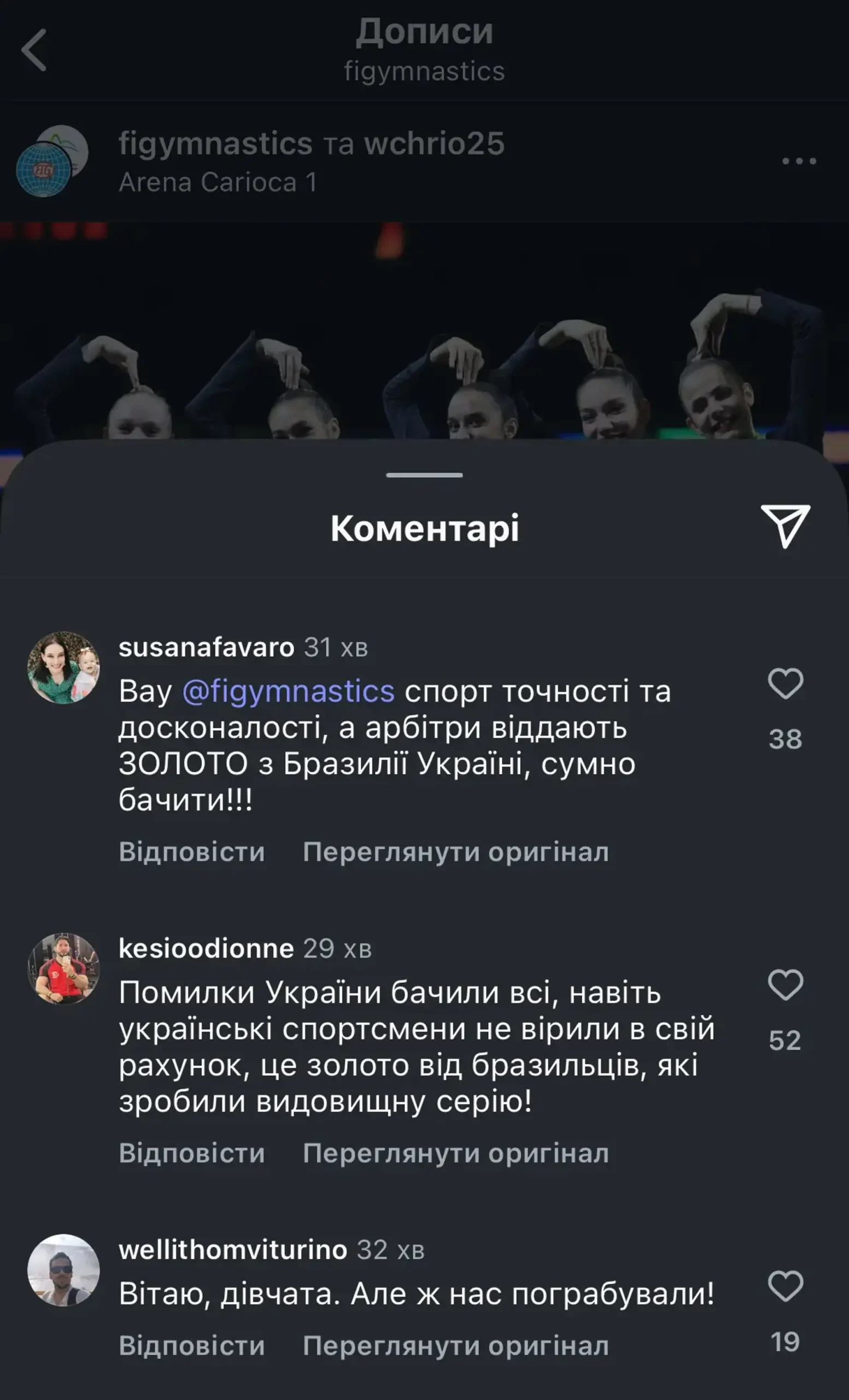View original of kesioodionne's comment
This screenshot has height=1400, width=849.
455,1153
